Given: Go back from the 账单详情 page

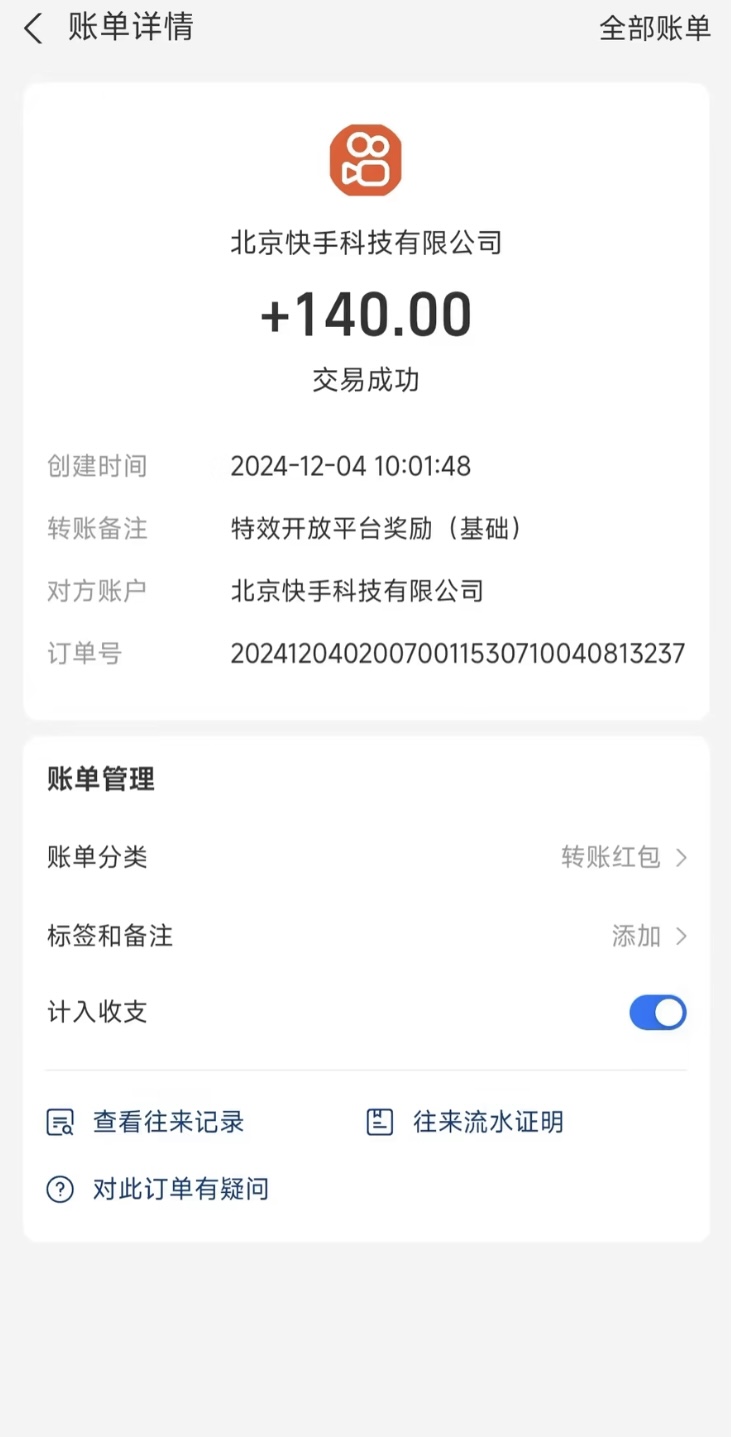Looking at the screenshot, I should (x=33, y=28).
